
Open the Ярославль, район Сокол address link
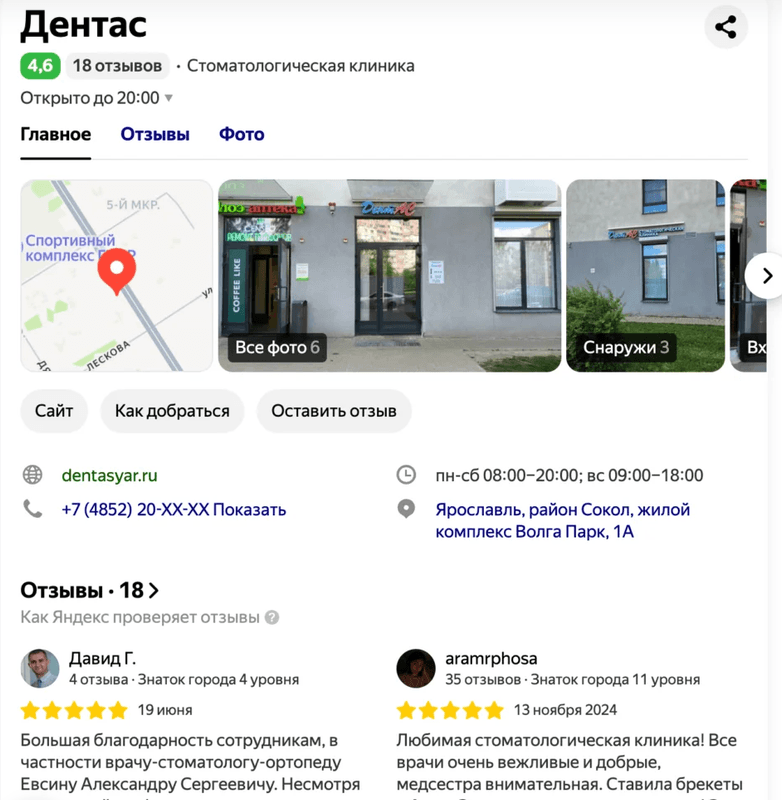562,520
